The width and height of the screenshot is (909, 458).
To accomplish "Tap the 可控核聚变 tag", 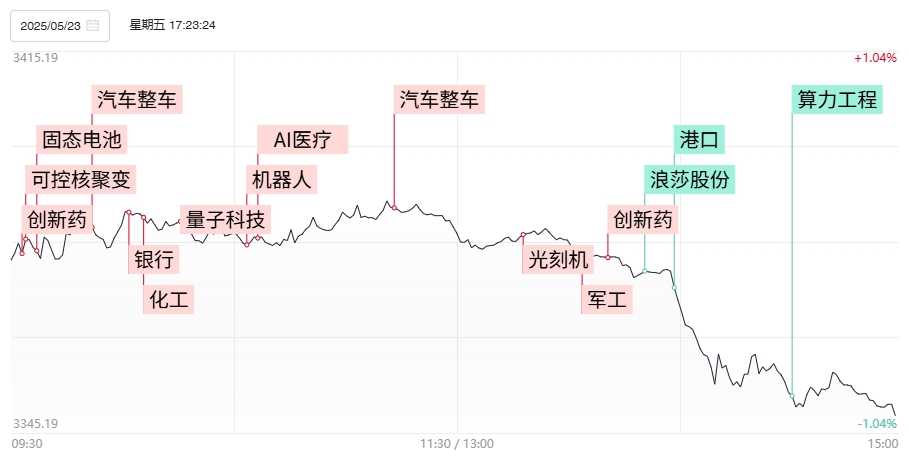I will 80,180.
